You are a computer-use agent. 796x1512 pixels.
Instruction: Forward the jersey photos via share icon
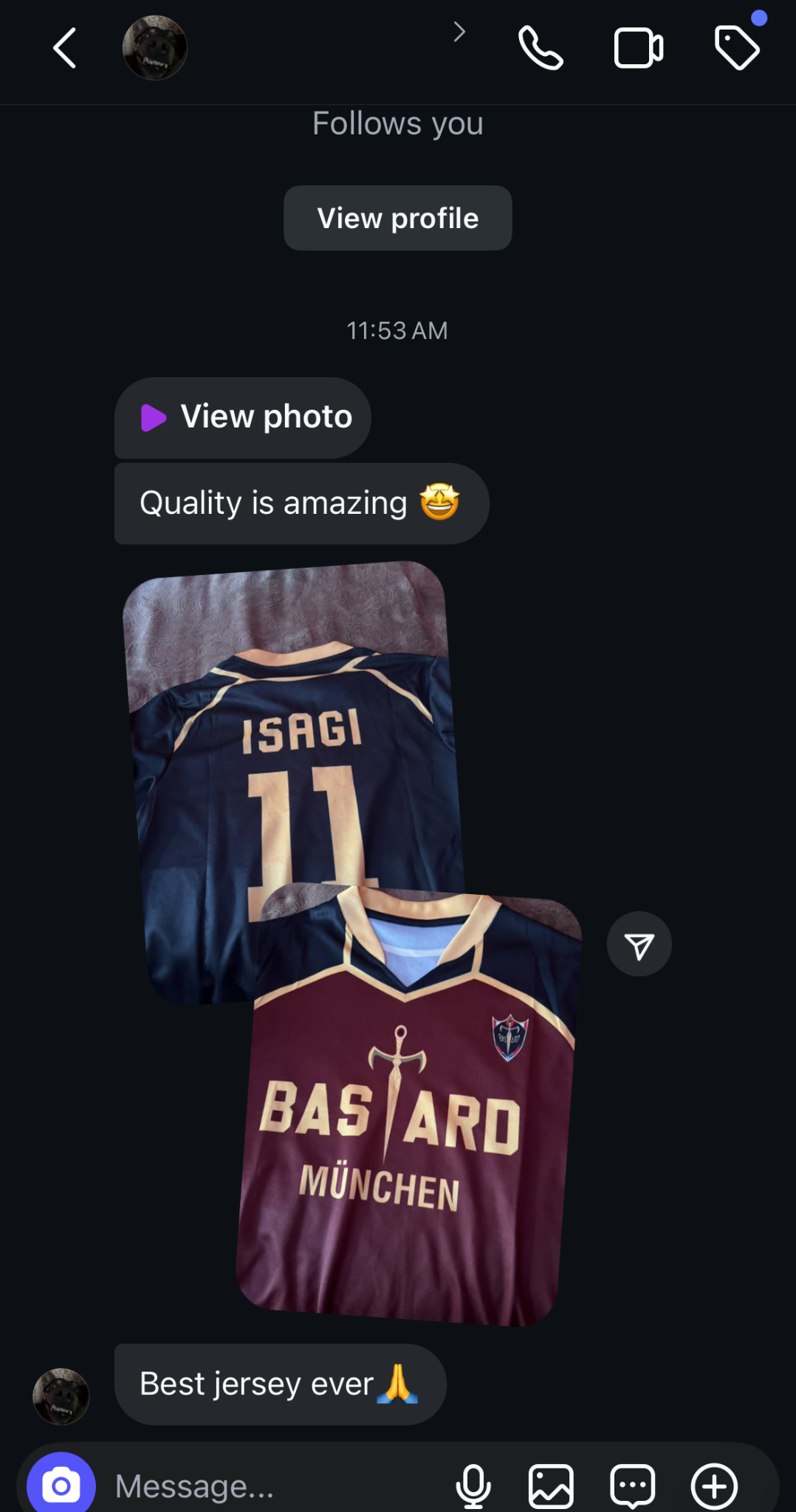639,944
